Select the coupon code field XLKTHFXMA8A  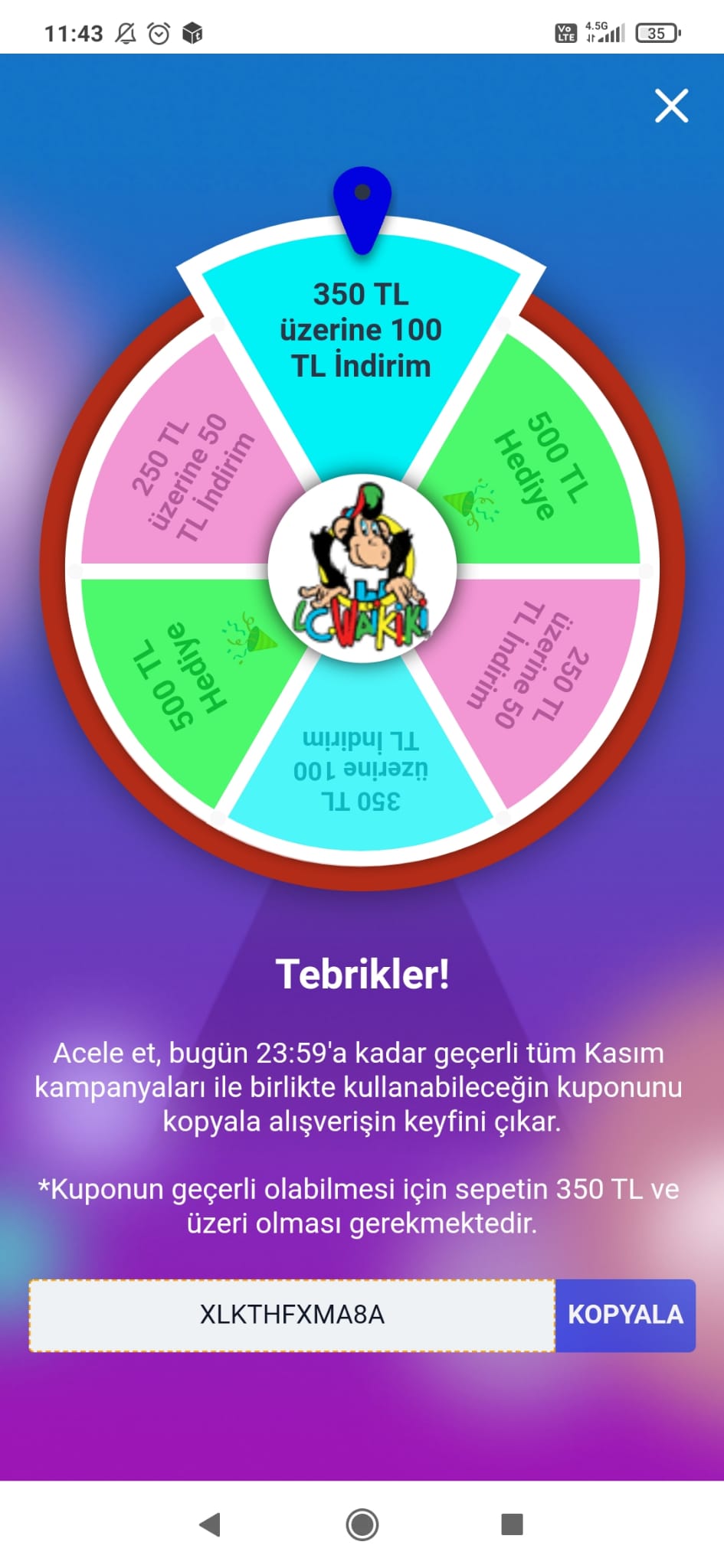[x=292, y=1315]
